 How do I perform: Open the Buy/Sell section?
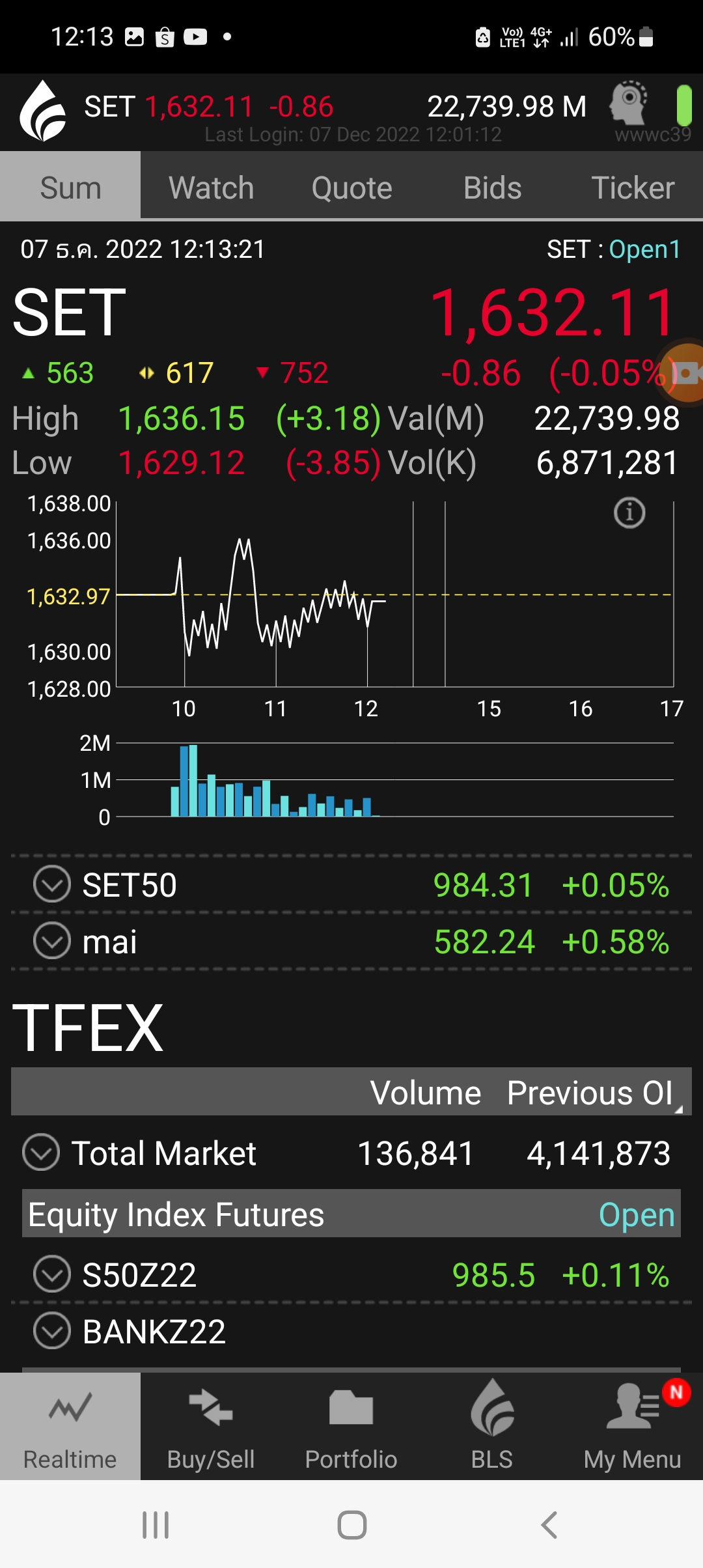tap(211, 1427)
